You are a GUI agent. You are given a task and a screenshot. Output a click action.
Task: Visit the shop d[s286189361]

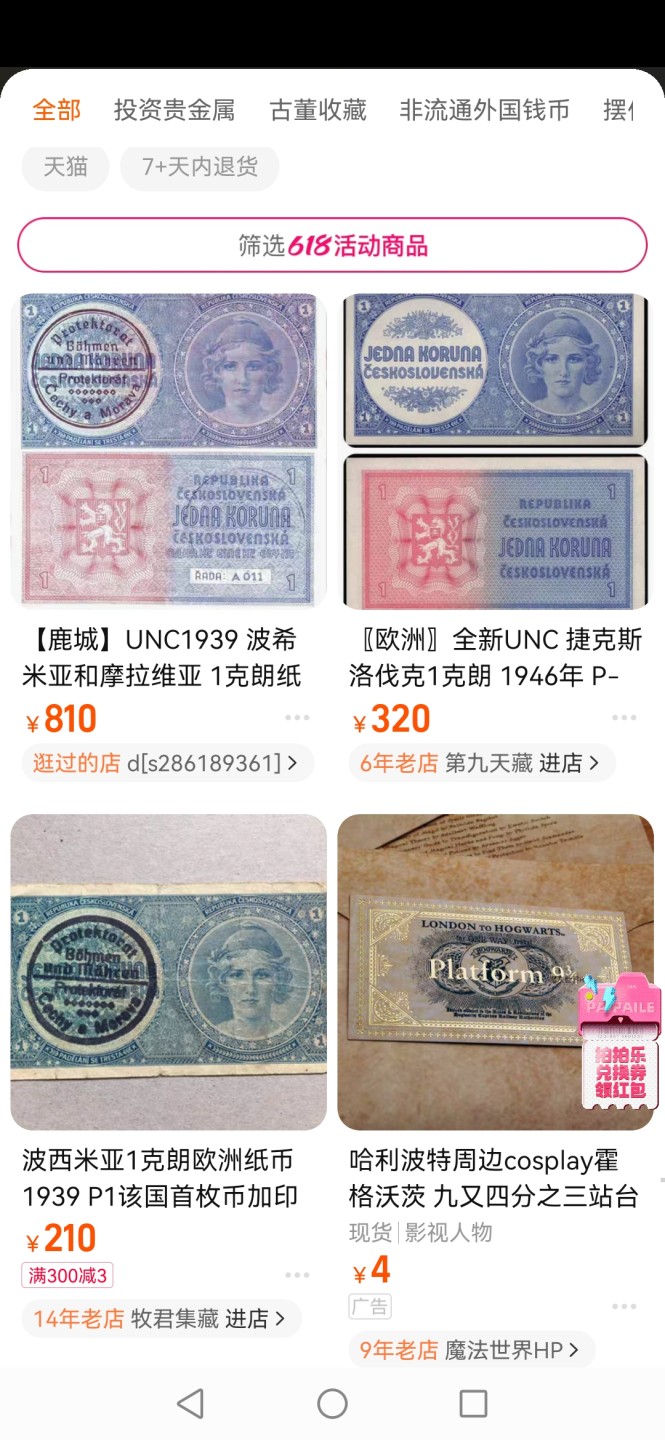tap(166, 763)
